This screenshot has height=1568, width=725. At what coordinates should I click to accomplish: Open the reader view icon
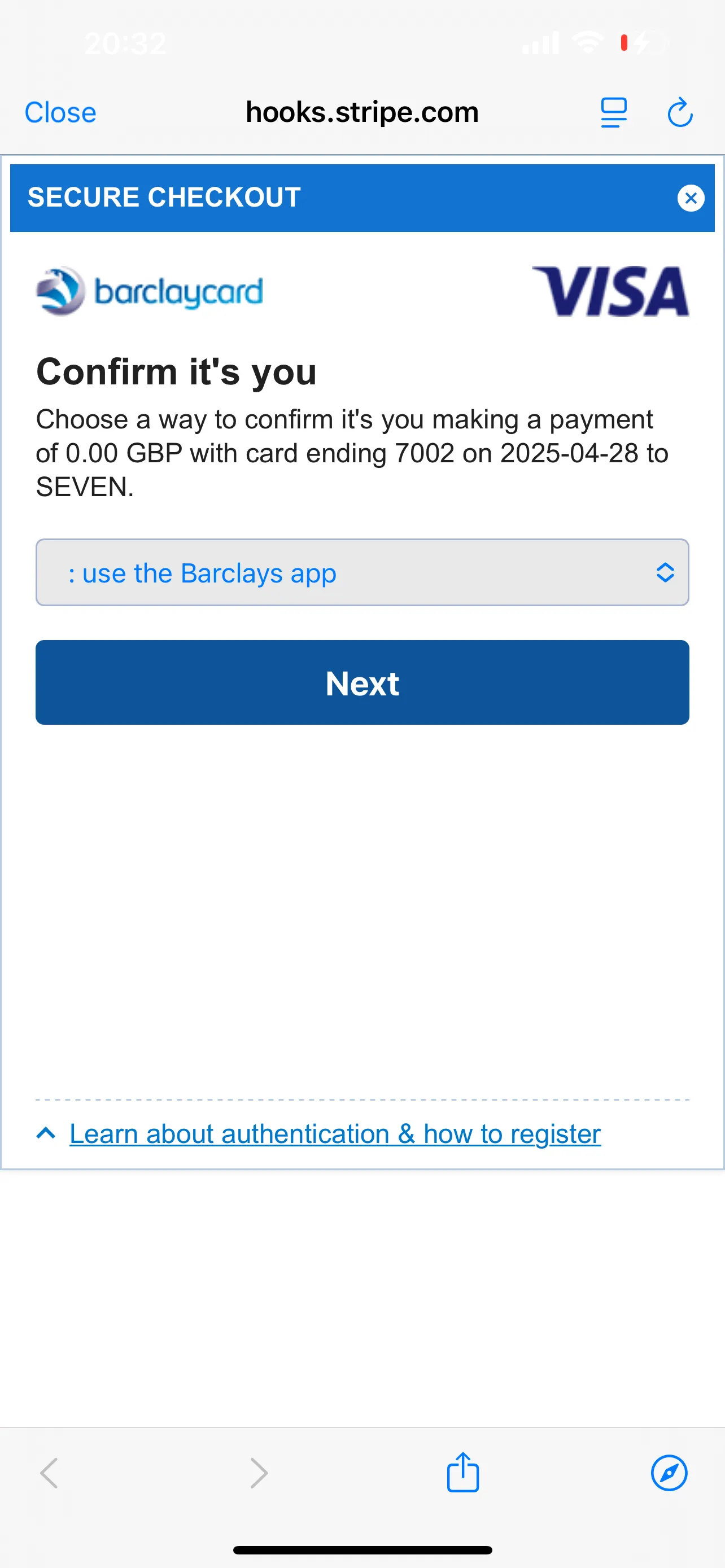click(613, 113)
